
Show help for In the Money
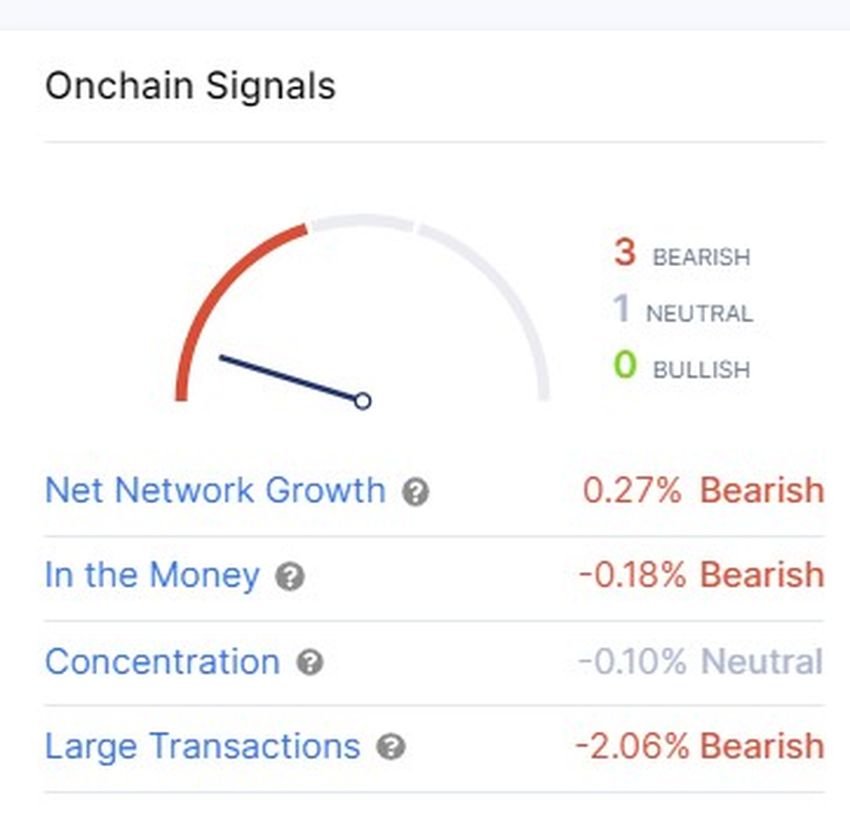pos(290,577)
